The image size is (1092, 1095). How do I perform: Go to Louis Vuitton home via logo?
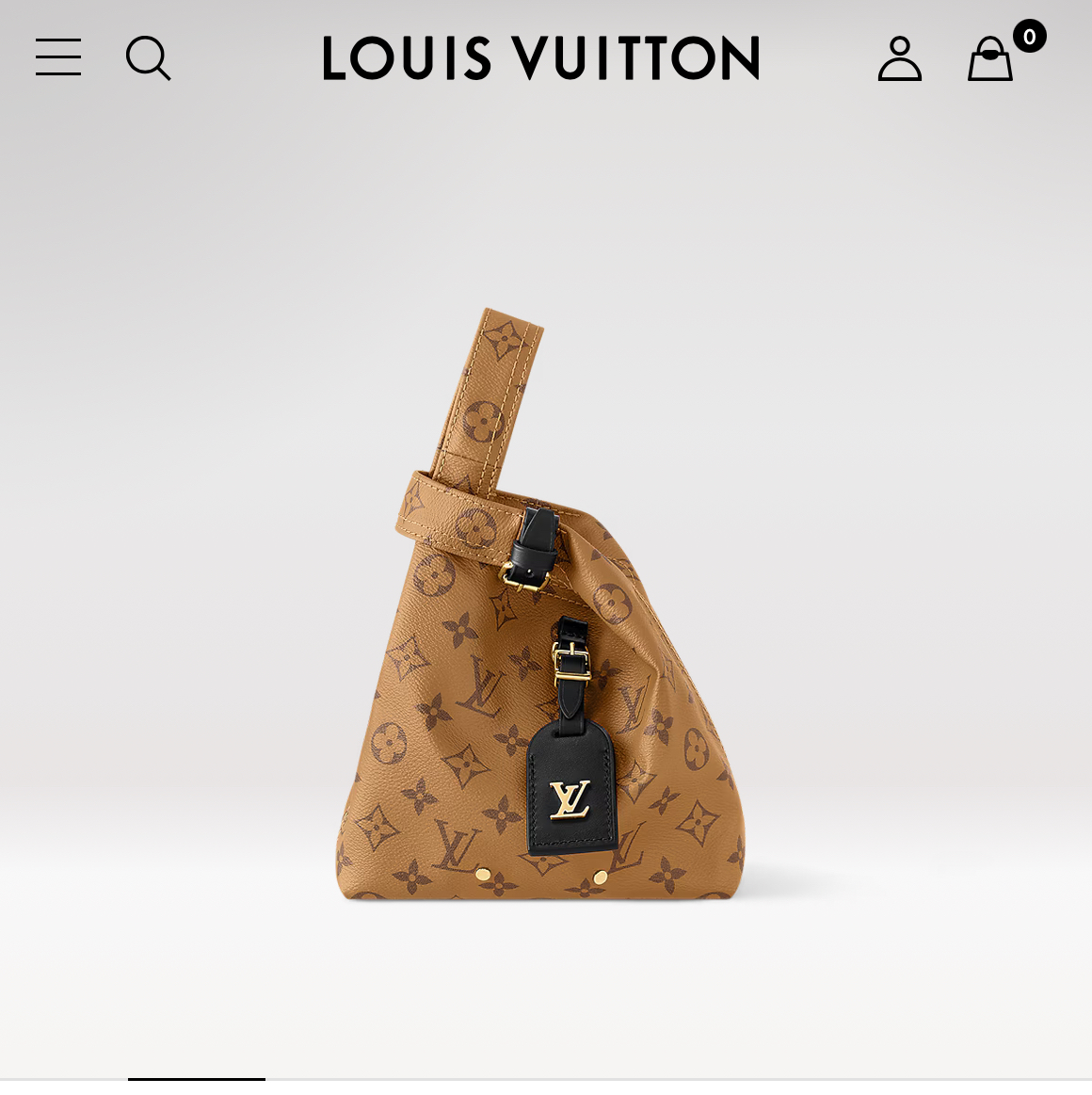point(540,58)
